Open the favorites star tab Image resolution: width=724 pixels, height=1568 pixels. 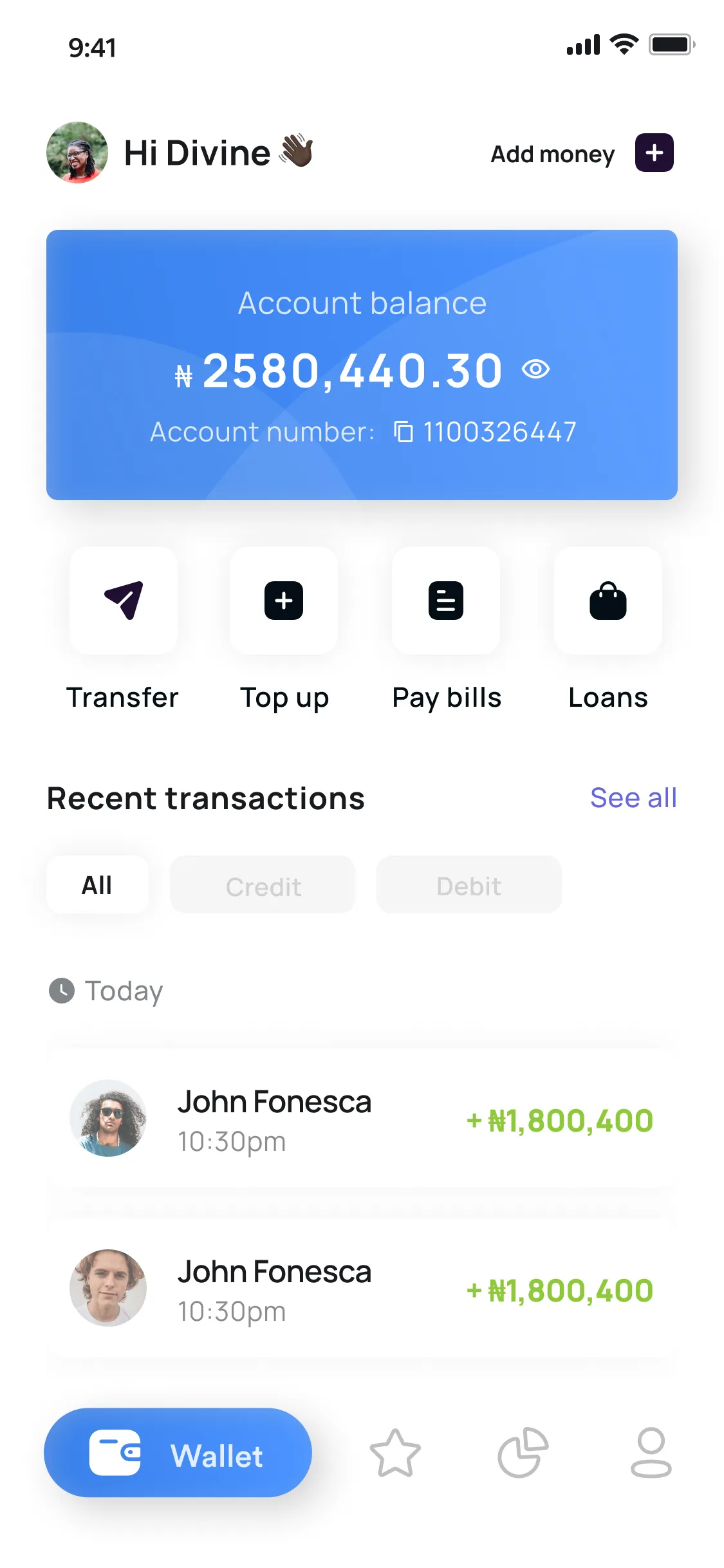click(x=395, y=1453)
